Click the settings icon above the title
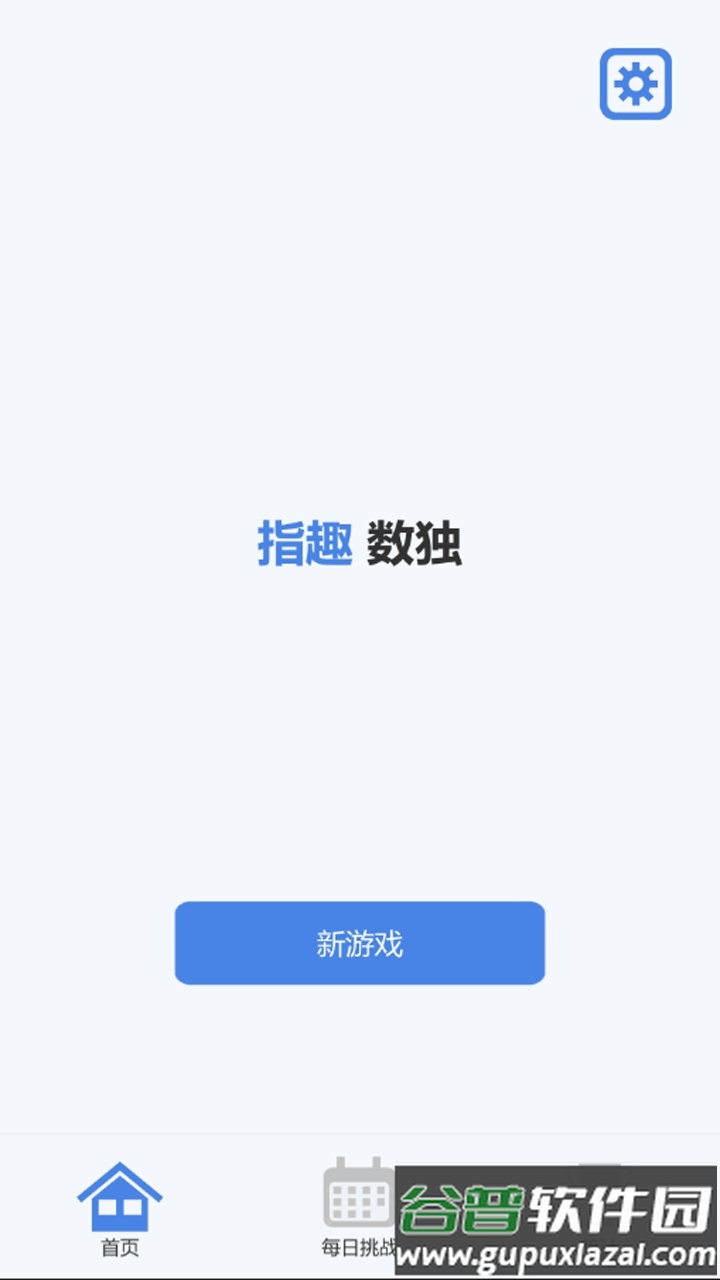 [636, 84]
